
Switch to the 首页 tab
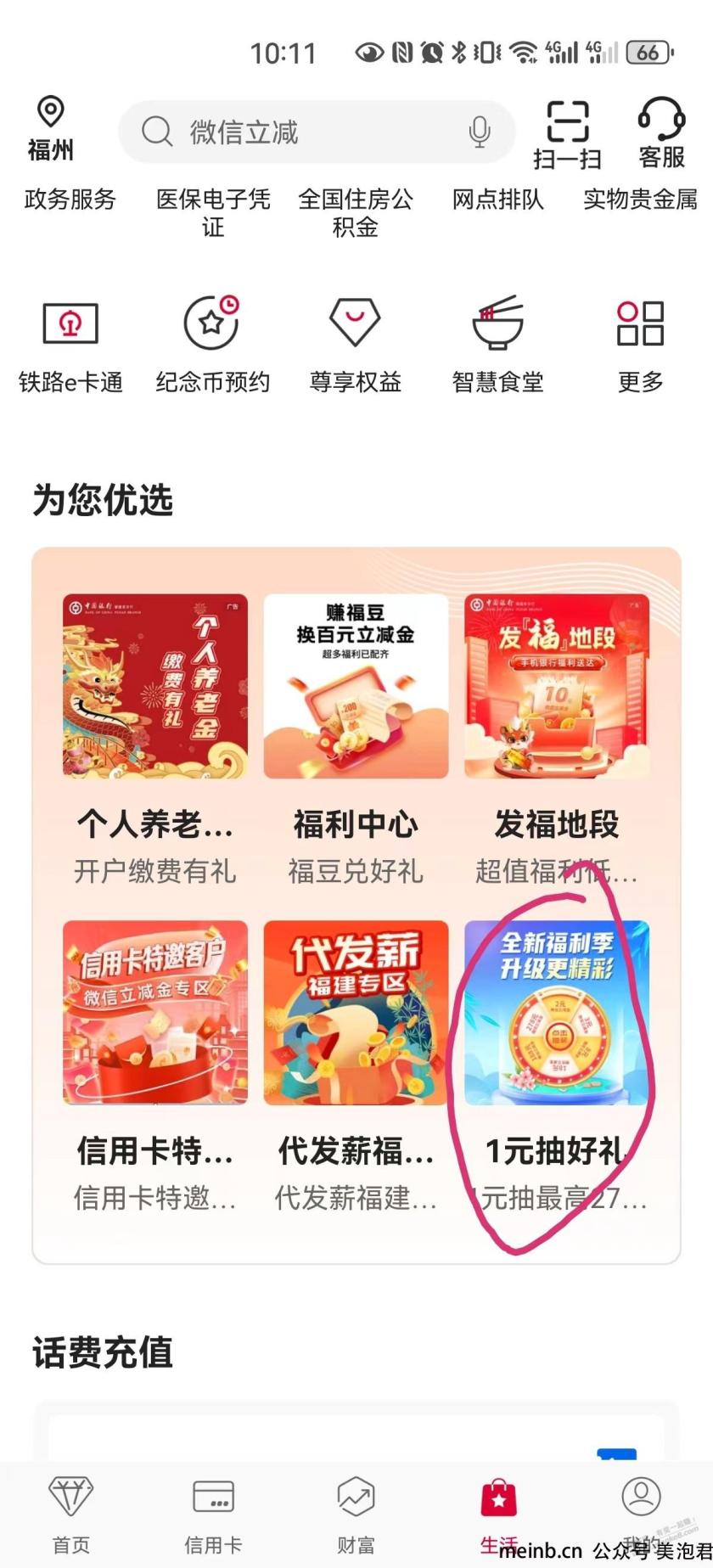point(70,1515)
